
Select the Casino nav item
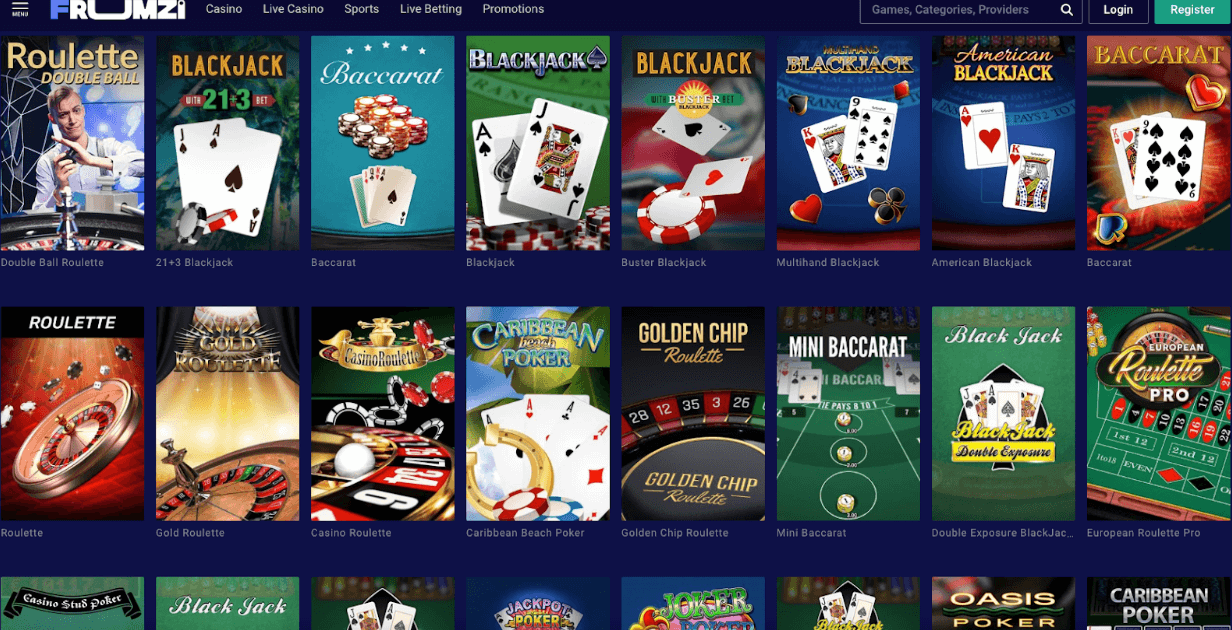pos(224,9)
